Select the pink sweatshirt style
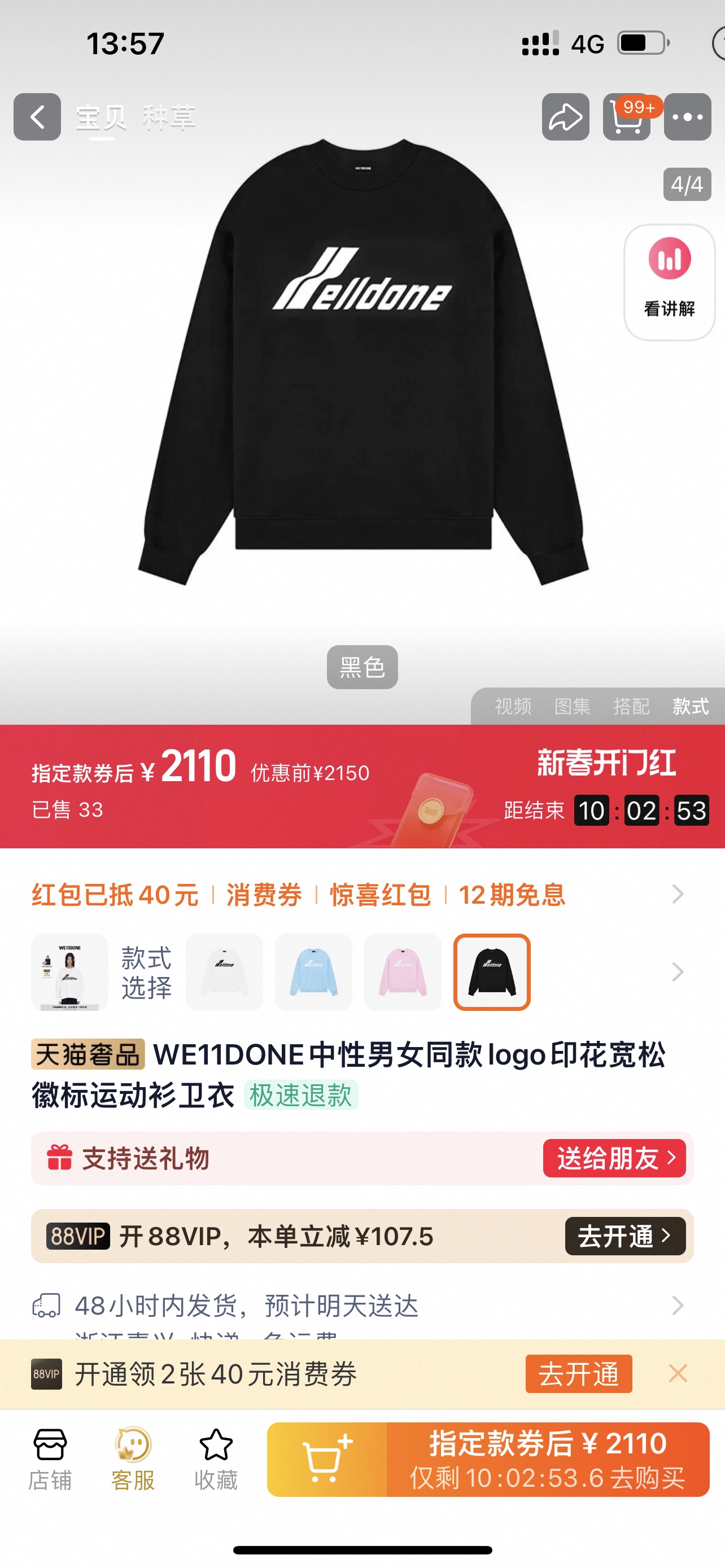 pos(403,972)
